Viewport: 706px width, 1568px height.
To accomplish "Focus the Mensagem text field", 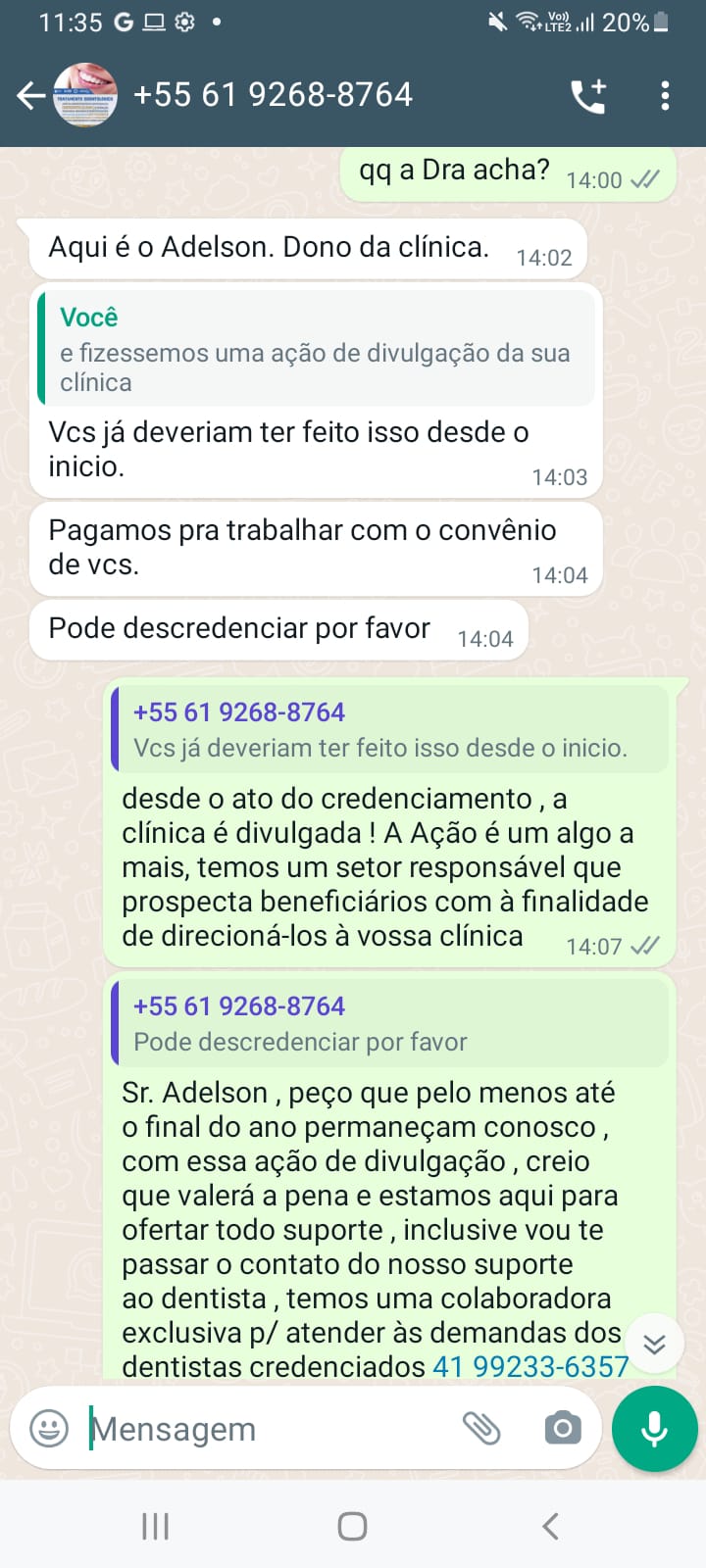I will pyautogui.click(x=265, y=1429).
